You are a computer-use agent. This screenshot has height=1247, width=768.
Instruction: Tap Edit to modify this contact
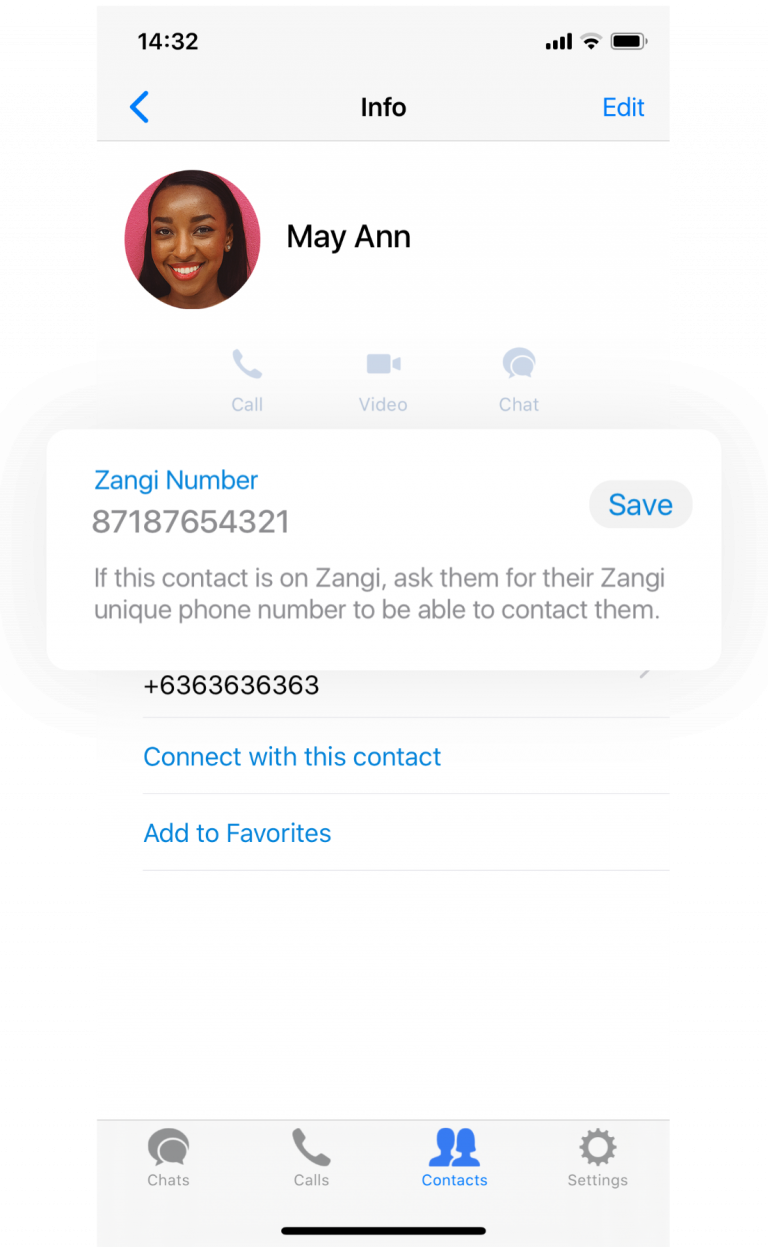(x=623, y=107)
